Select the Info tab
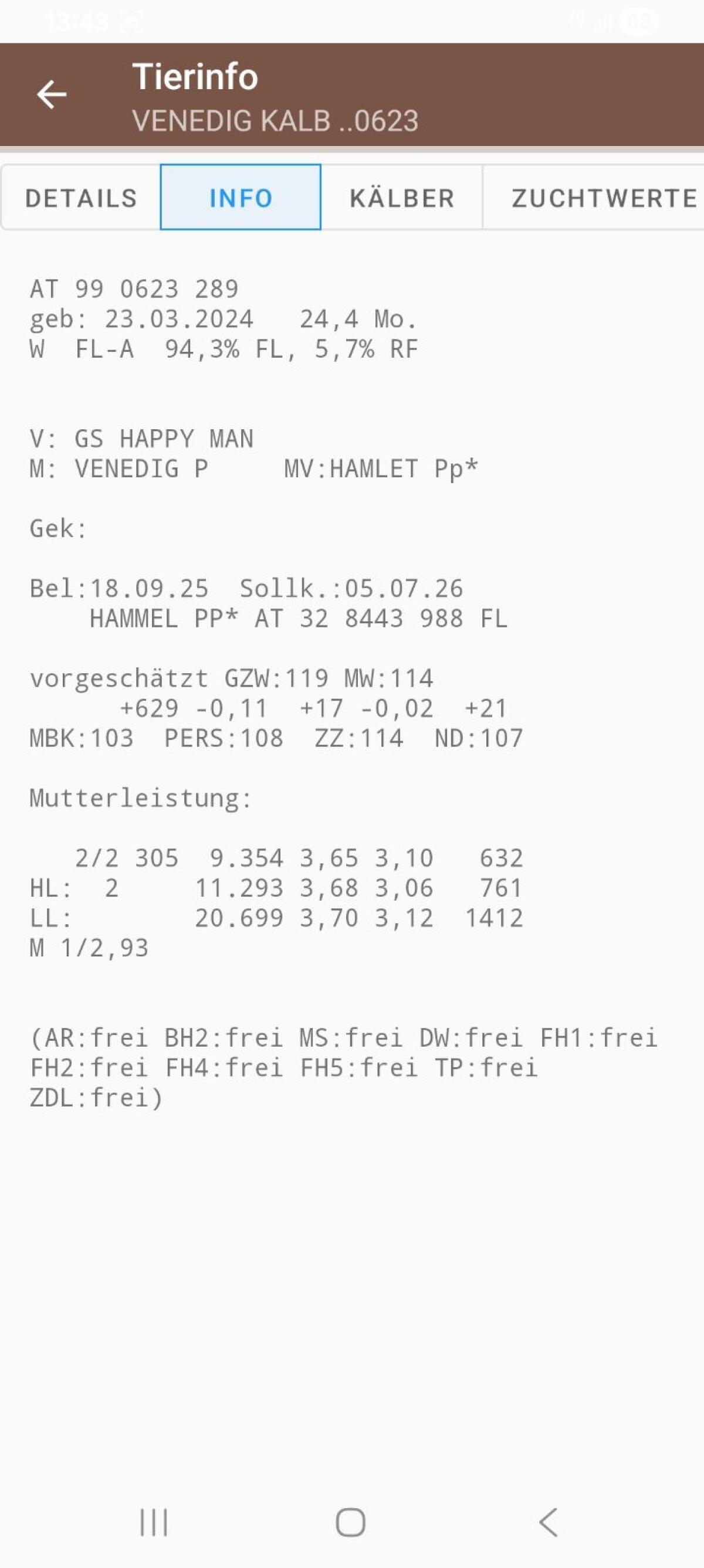The width and height of the screenshot is (704, 1568). (x=241, y=198)
